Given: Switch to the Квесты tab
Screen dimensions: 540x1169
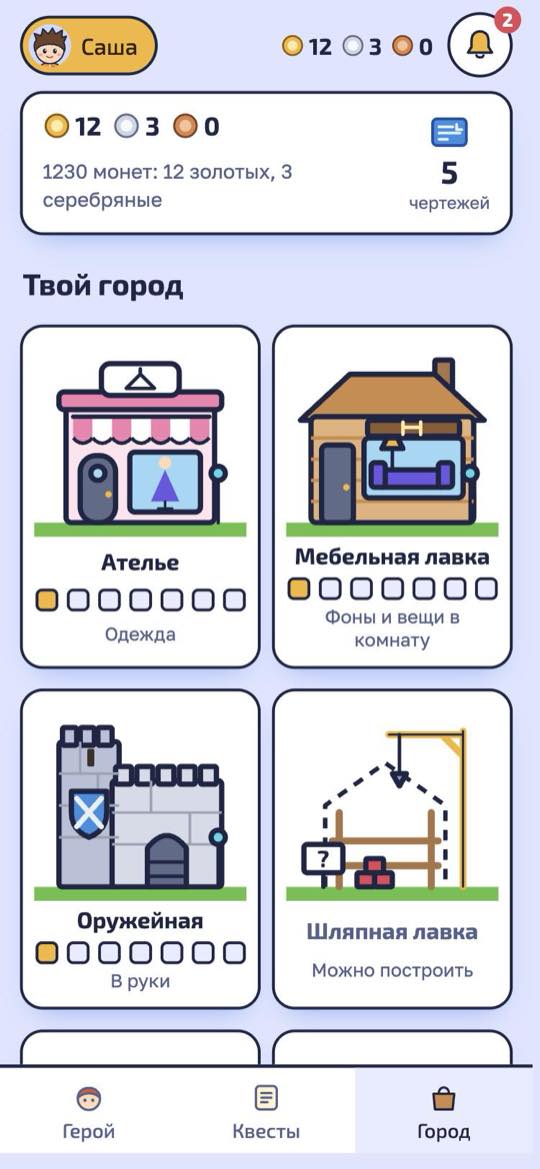Looking at the screenshot, I should pos(266,1114).
